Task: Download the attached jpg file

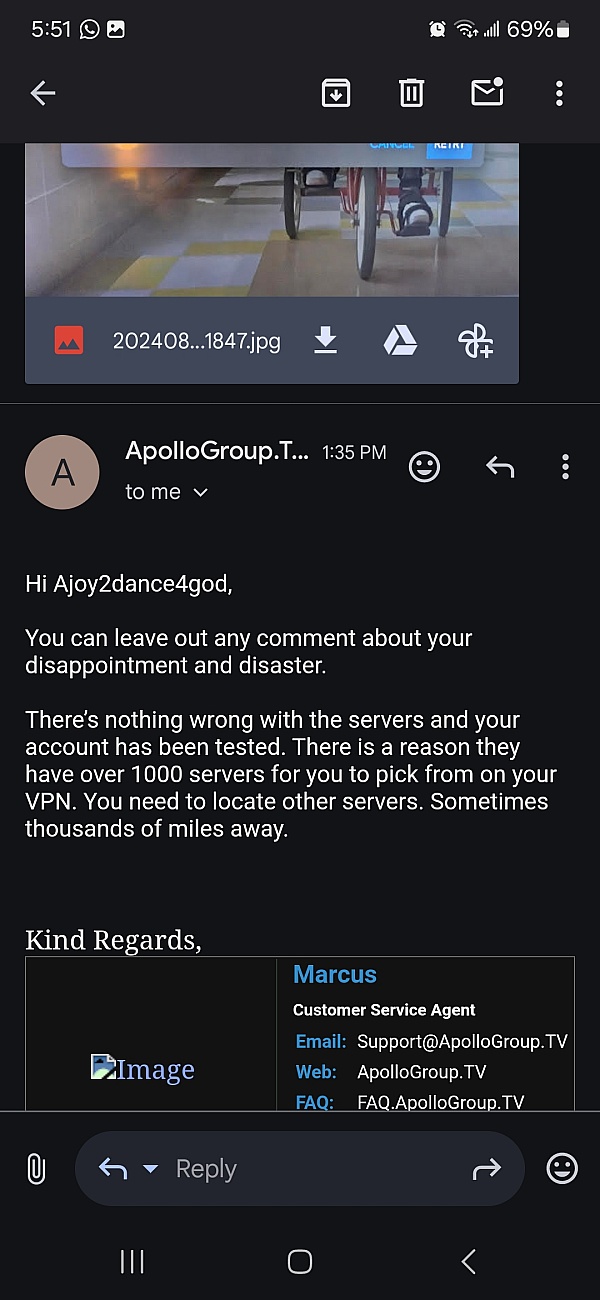Action: (325, 341)
